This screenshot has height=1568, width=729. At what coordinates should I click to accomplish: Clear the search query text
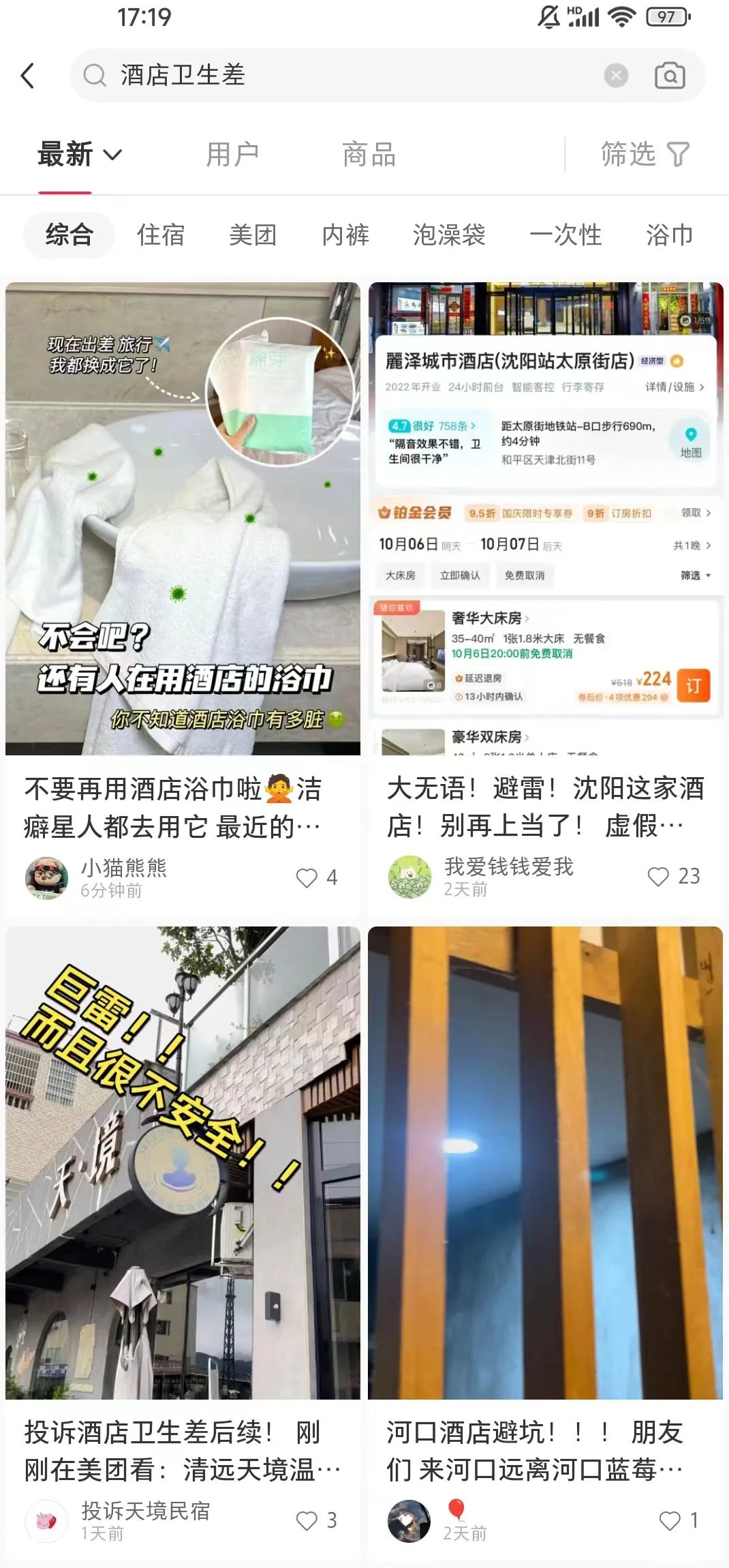pyautogui.click(x=616, y=76)
